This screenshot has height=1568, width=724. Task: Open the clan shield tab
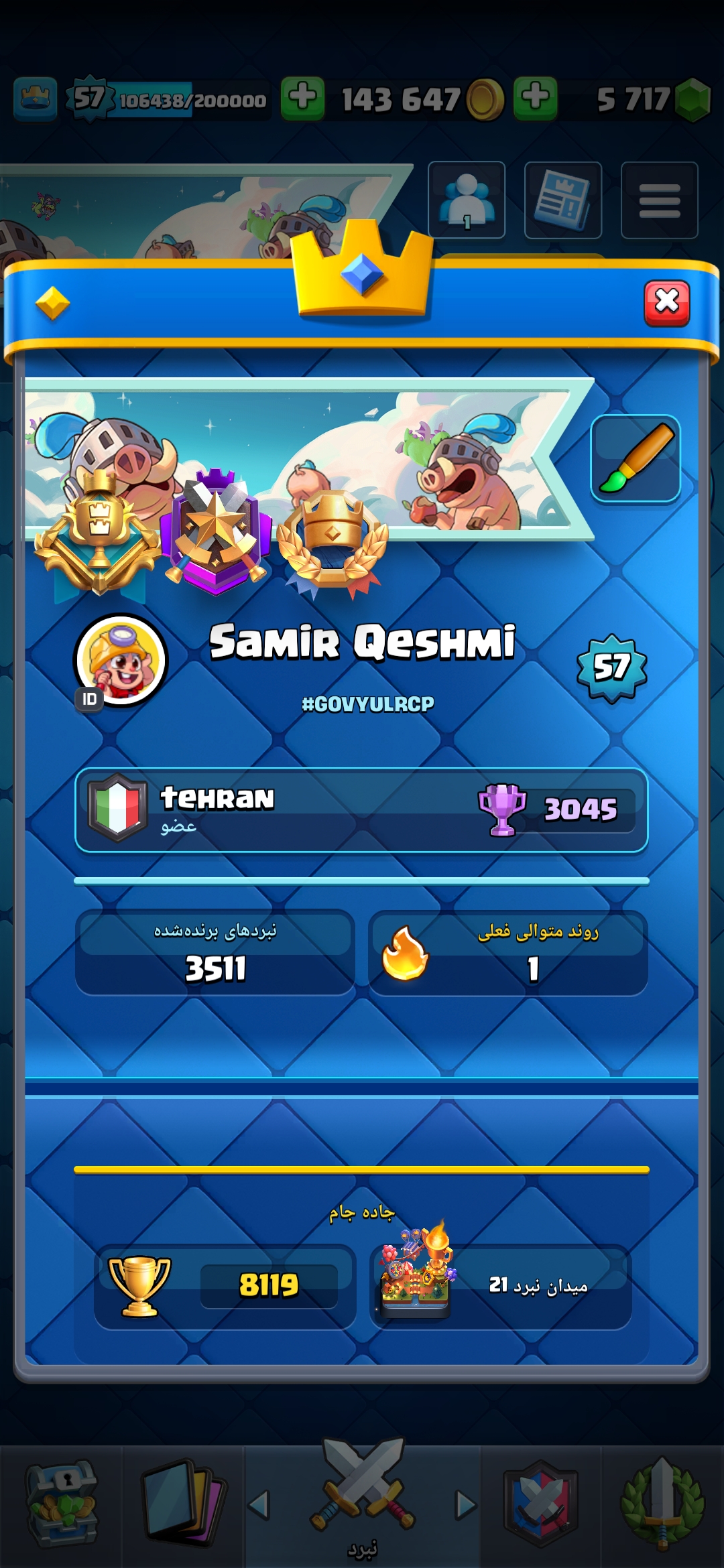coord(540,1504)
